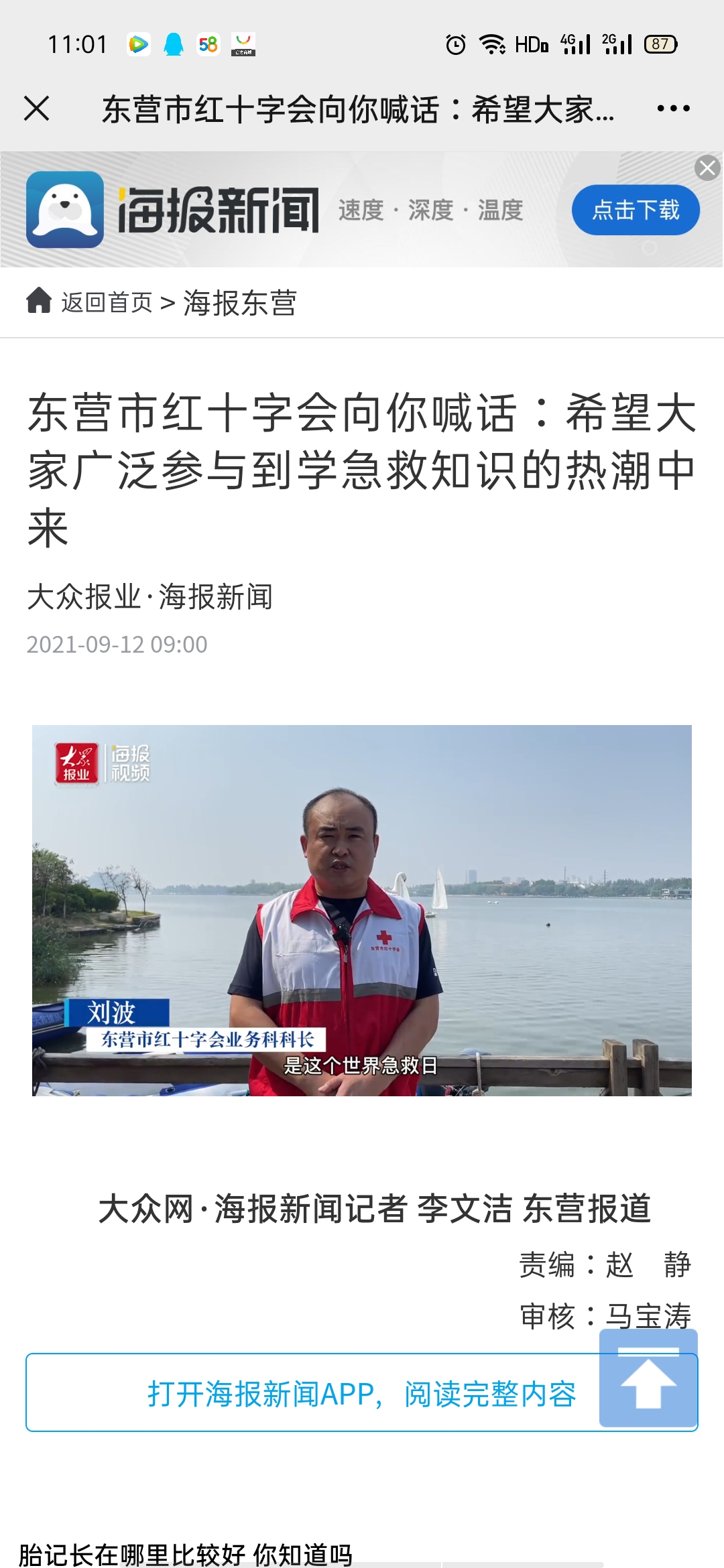Tap the 点击下载 download button
The width and height of the screenshot is (724, 1568).
[636, 210]
